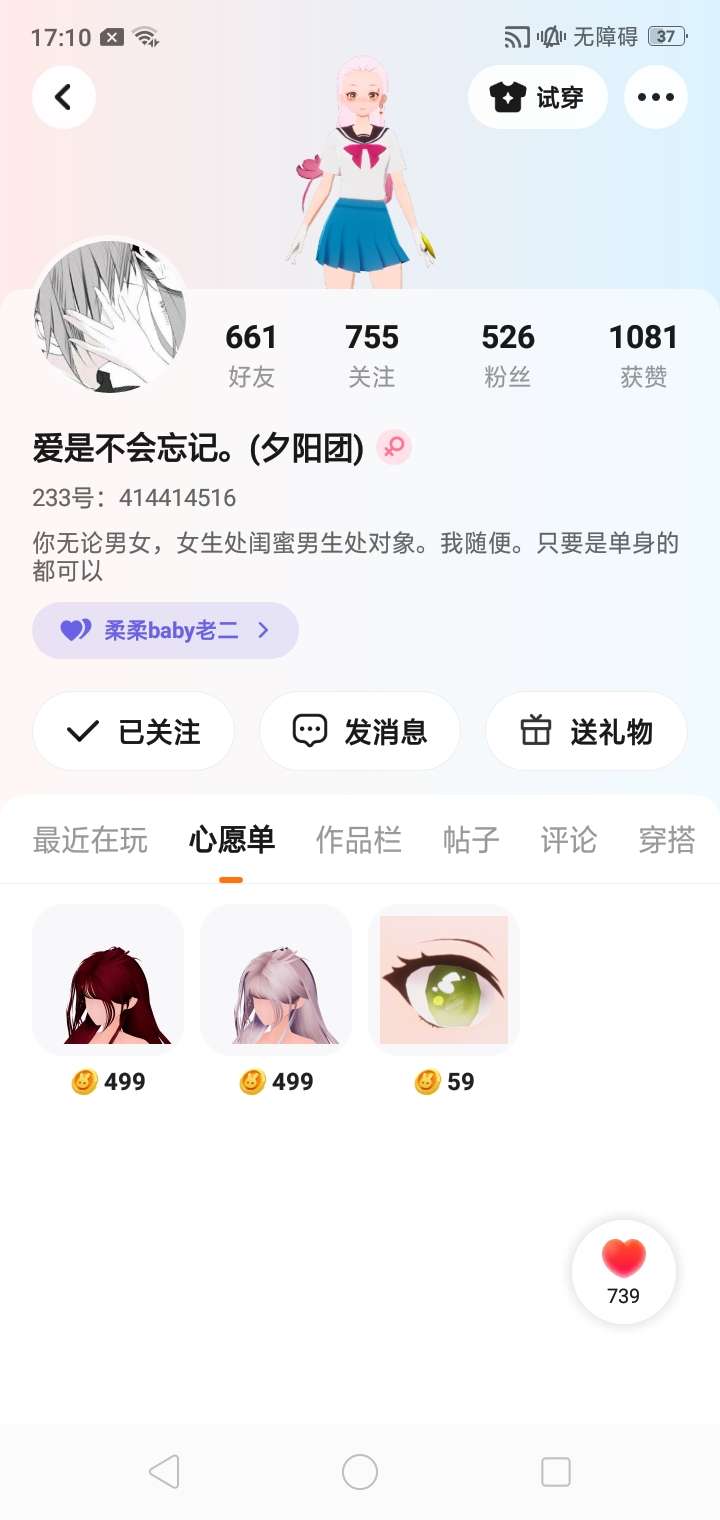Open the user's profile avatar
720x1520 pixels.
pos(110,315)
